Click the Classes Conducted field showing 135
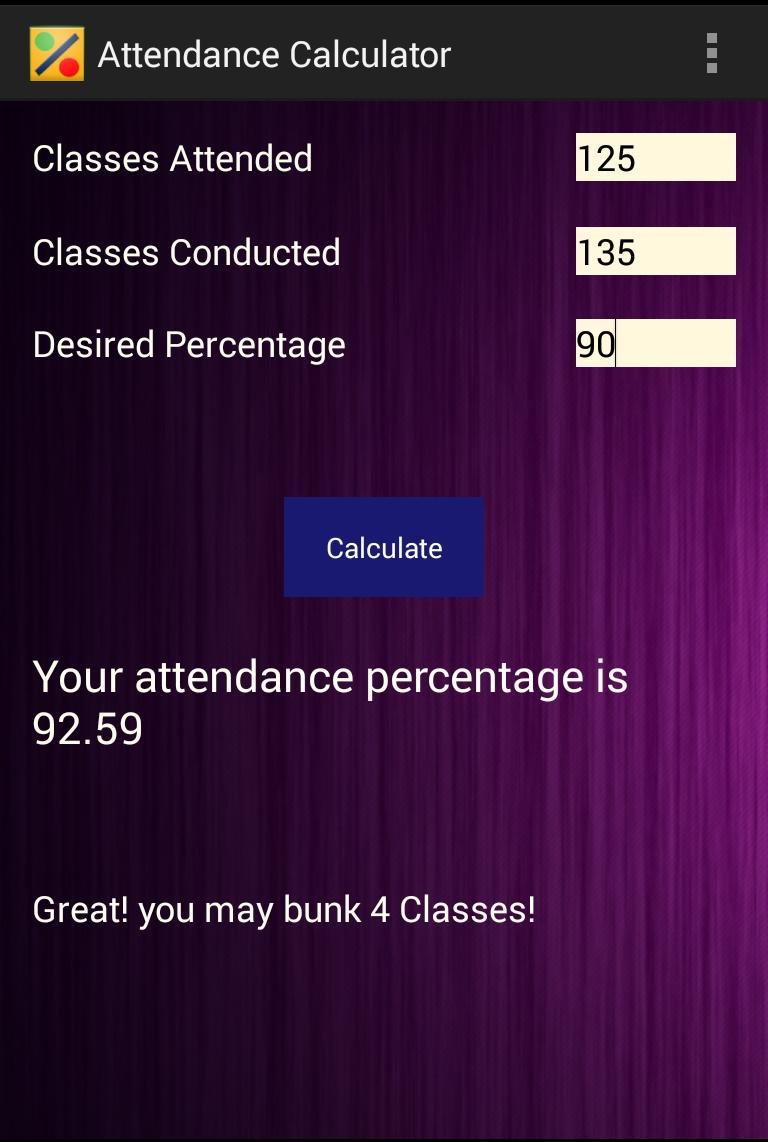This screenshot has width=768, height=1142. 655,251
